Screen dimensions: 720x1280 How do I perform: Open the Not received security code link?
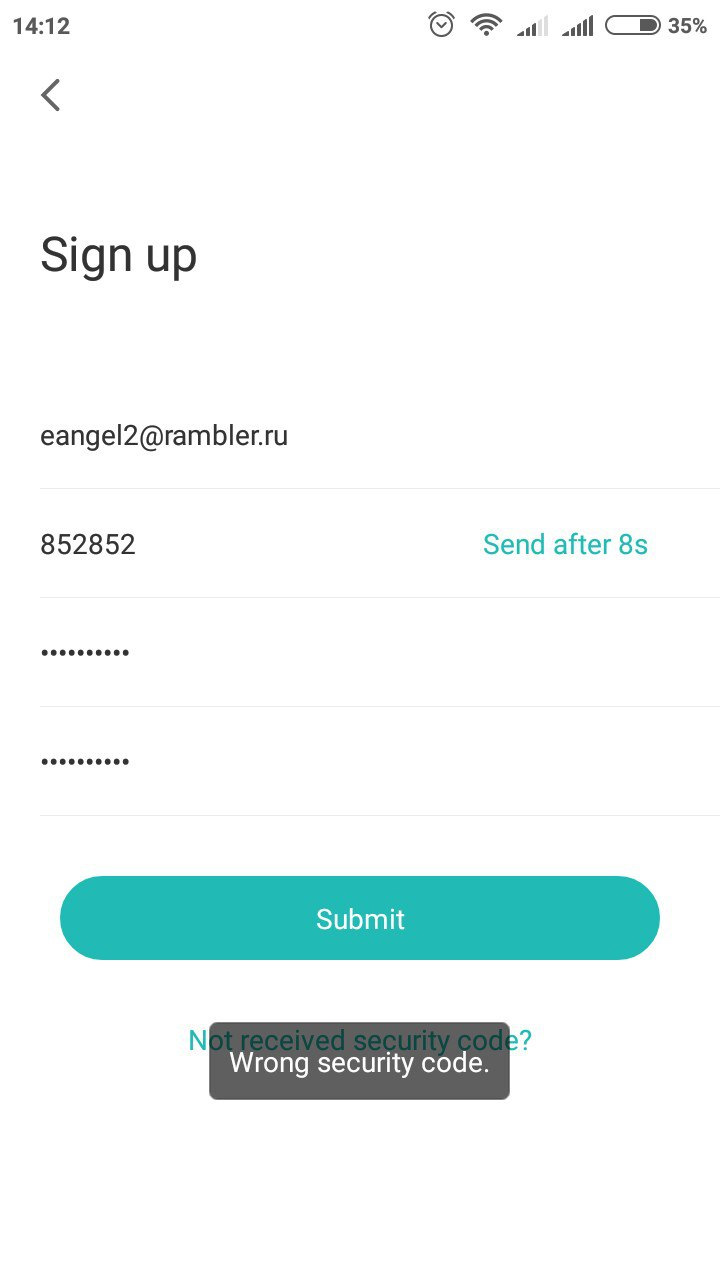pyautogui.click(x=360, y=1040)
